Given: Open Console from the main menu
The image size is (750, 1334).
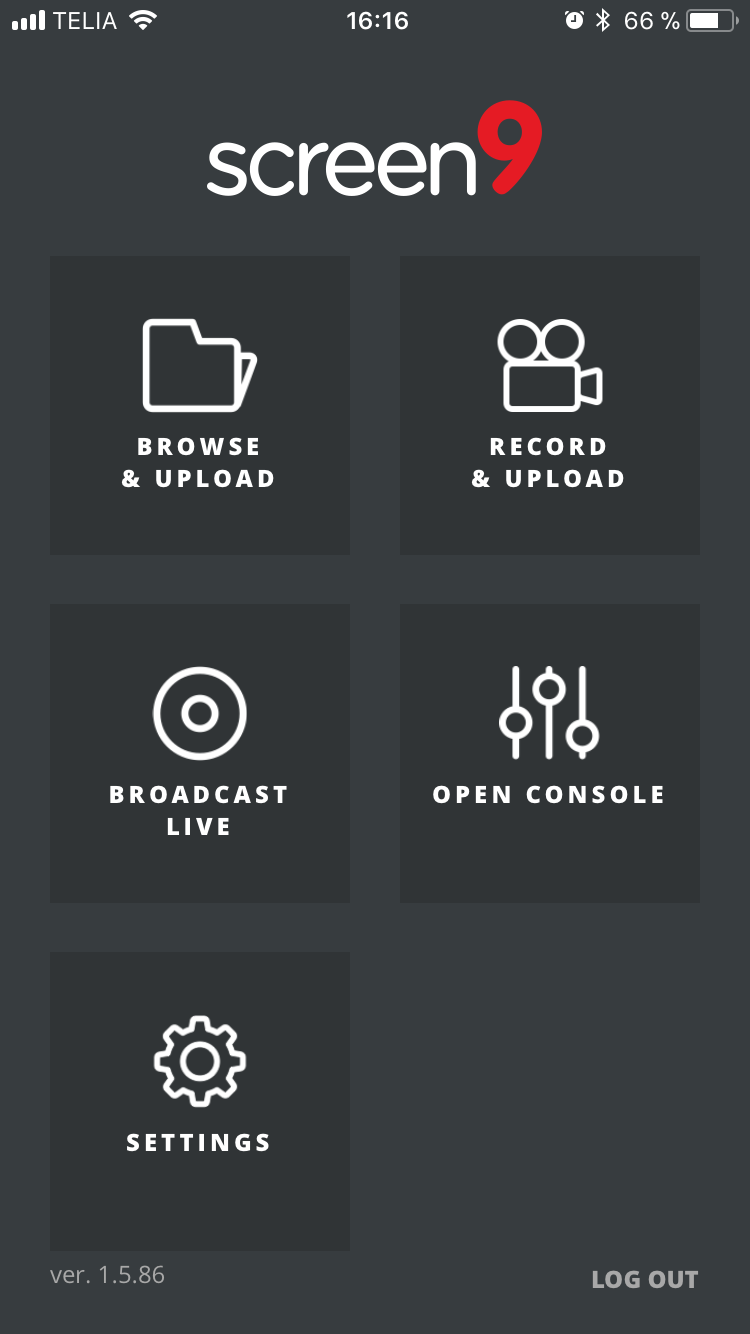Looking at the screenshot, I should point(550,753).
